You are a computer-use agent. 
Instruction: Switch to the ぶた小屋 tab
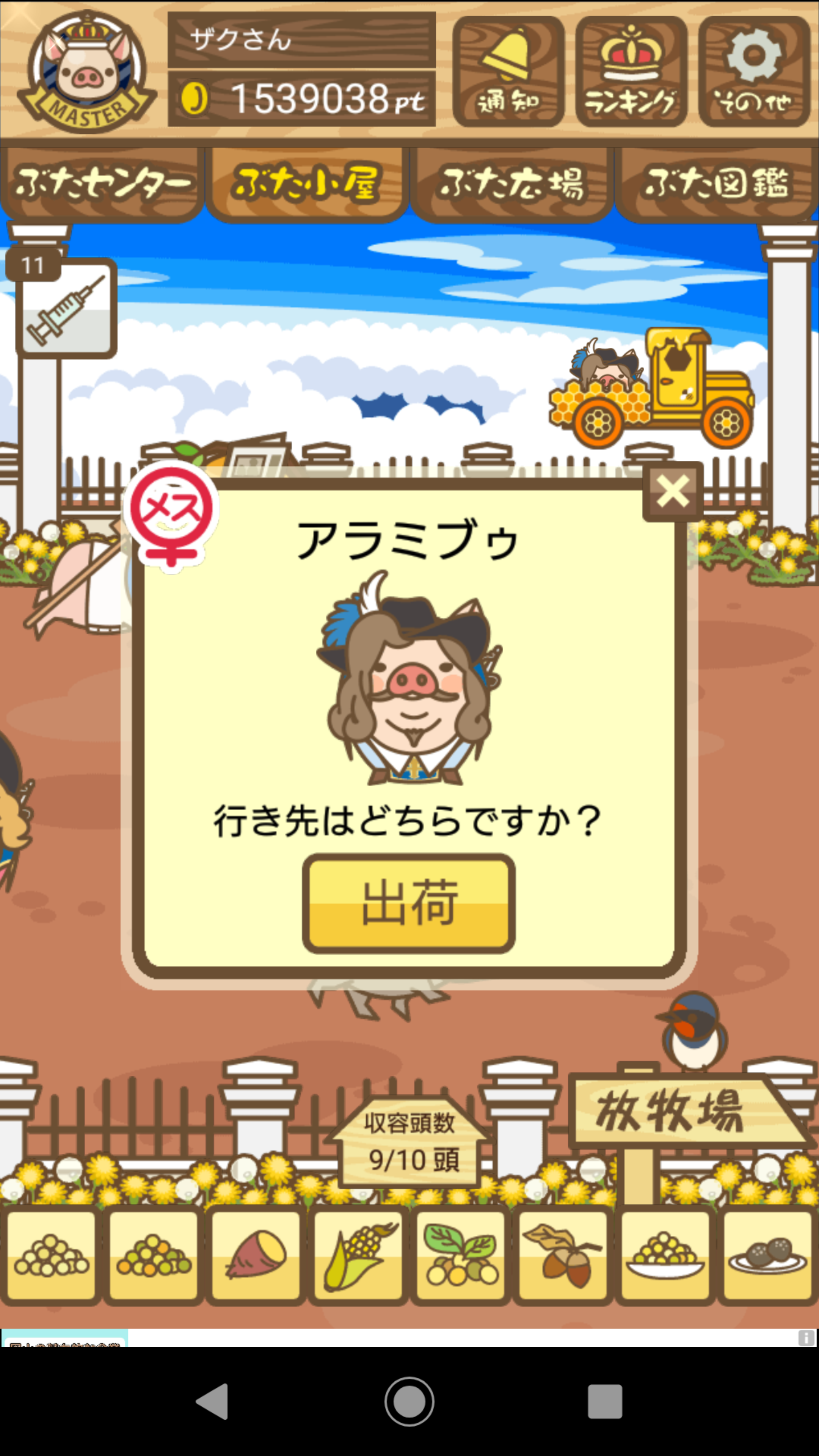coord(307,184)
